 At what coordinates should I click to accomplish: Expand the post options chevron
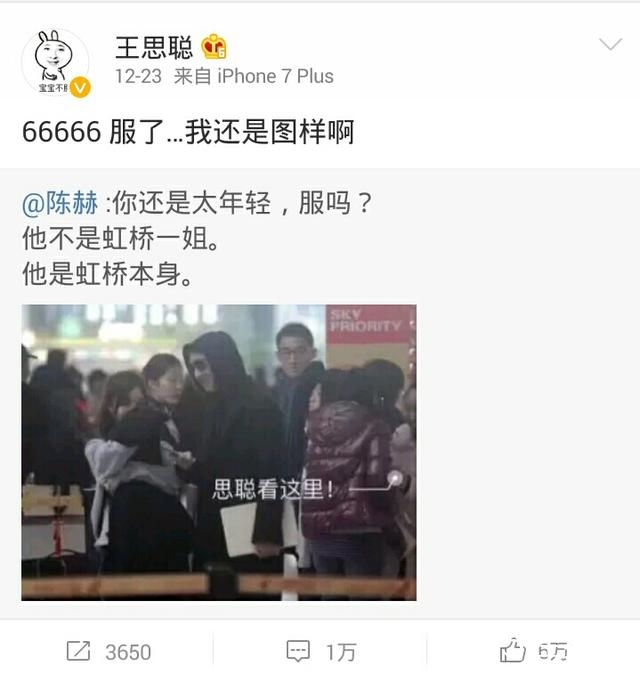(609, 45)
